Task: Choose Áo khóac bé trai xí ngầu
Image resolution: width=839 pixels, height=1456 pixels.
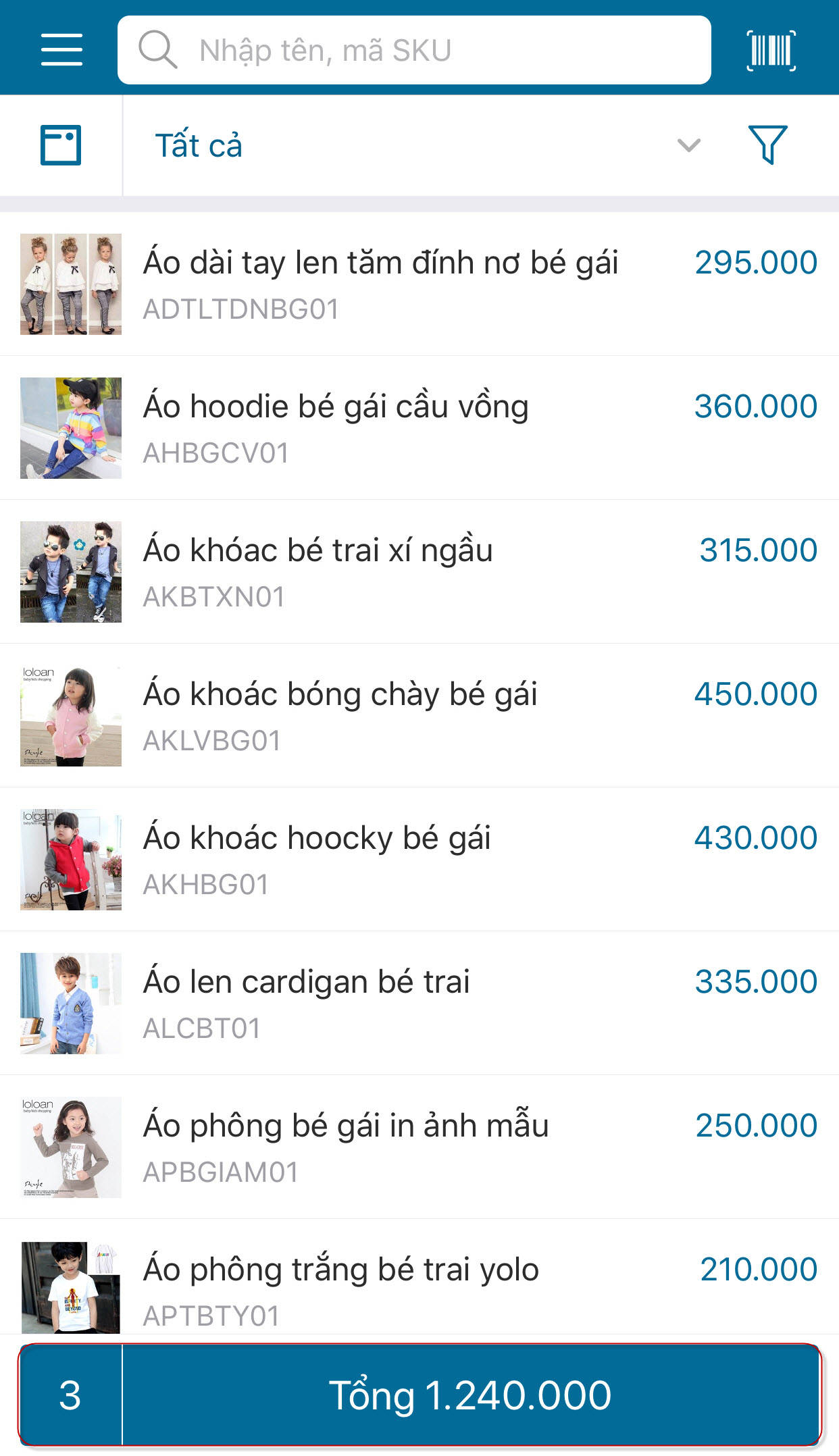Action: point(419,571)
